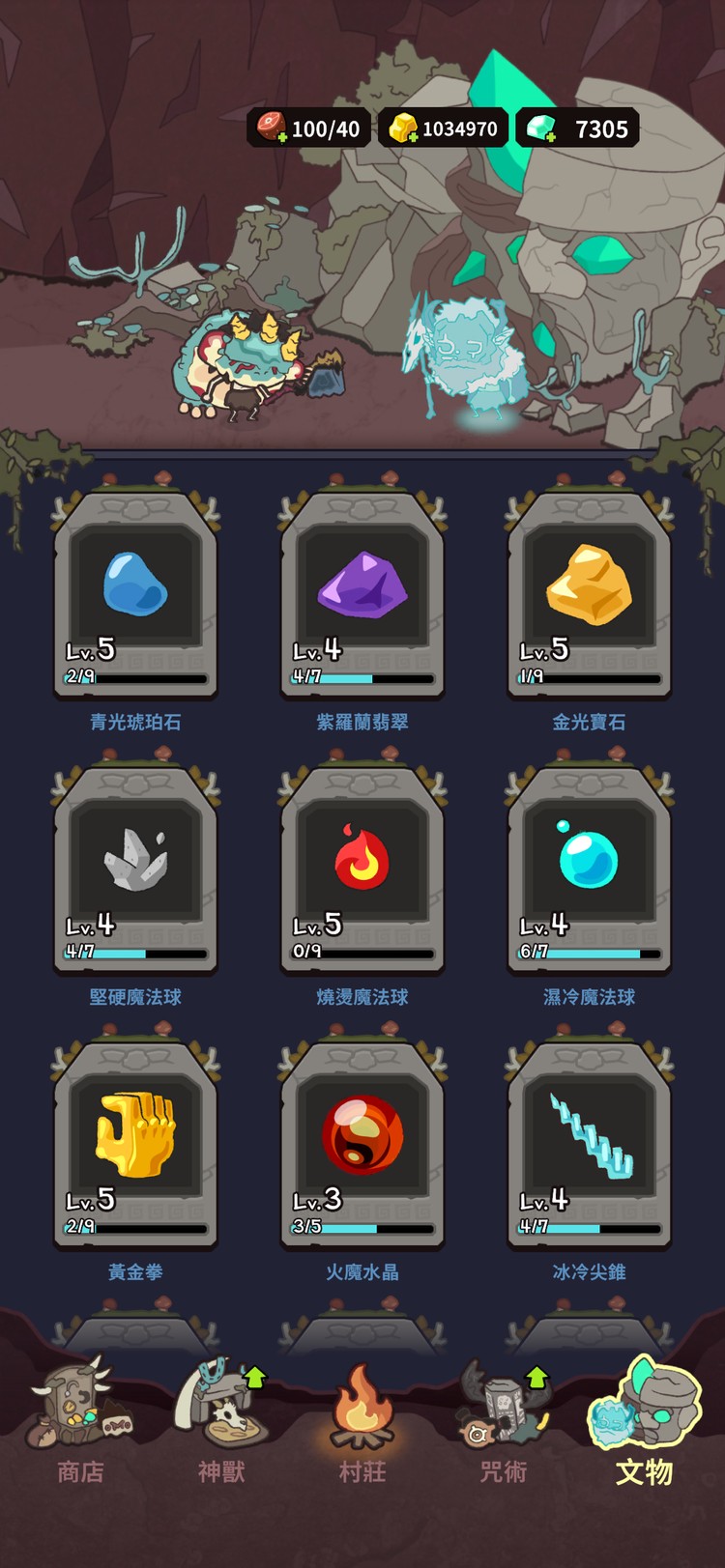
Task: Select the 濕冷魔法球 artifact
Action: tap(589, 871)
